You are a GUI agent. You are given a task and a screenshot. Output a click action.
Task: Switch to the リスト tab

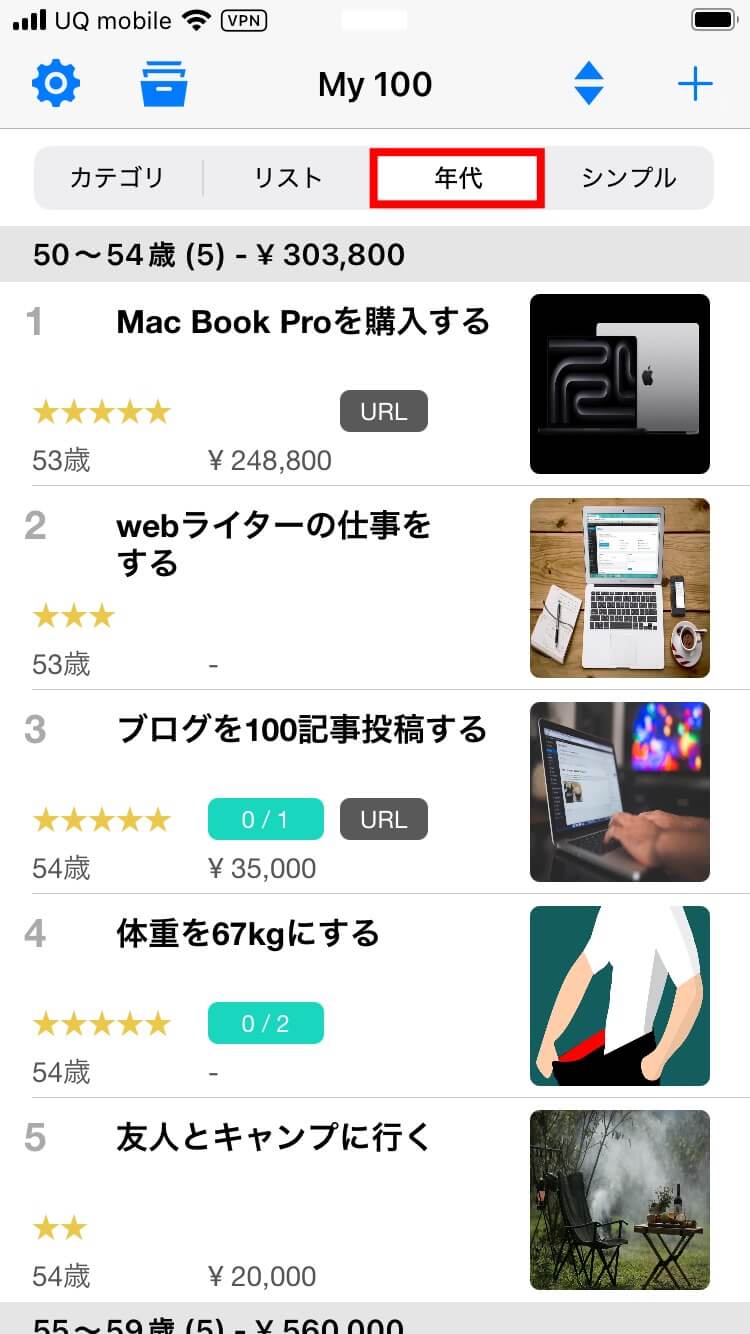click(x=288, y=178)
